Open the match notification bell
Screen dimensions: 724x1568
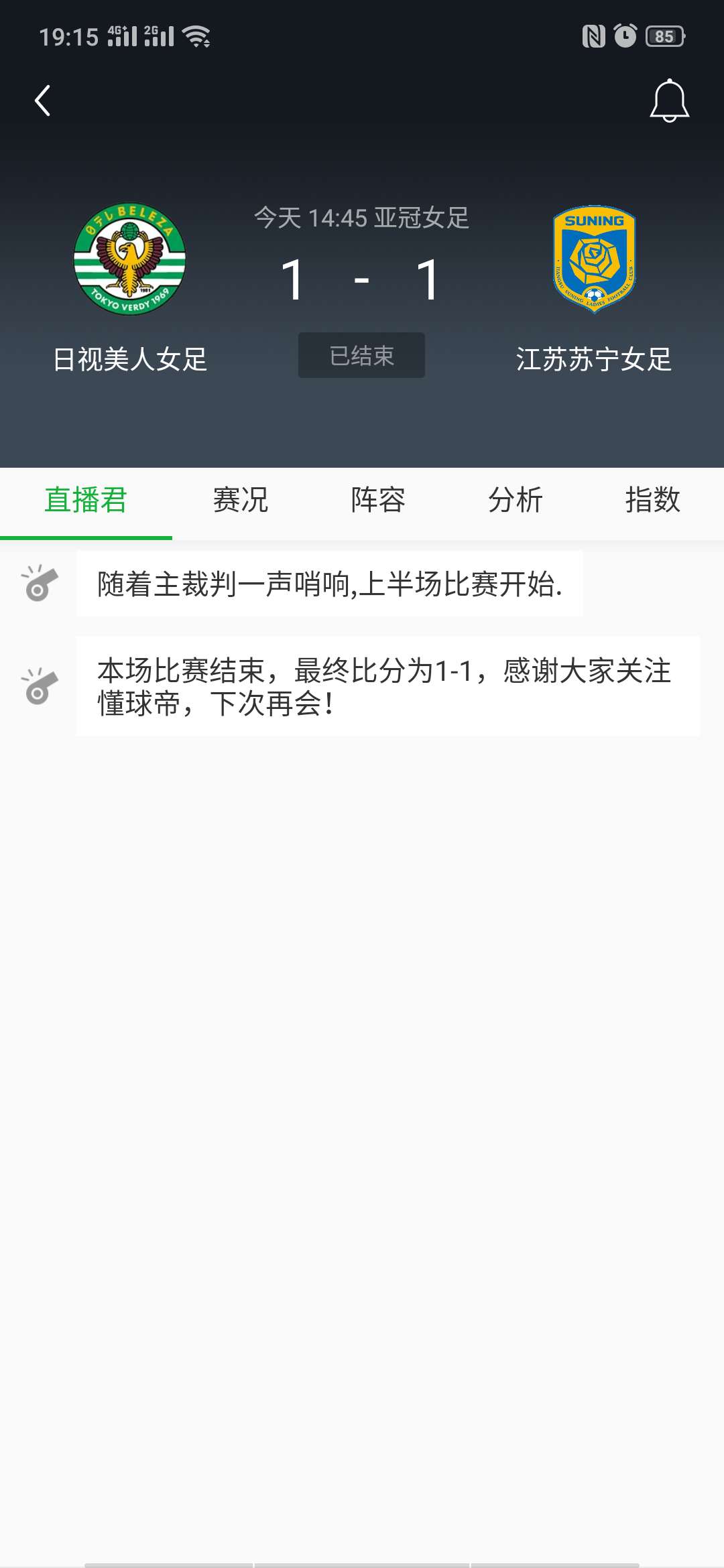point(669,101)
